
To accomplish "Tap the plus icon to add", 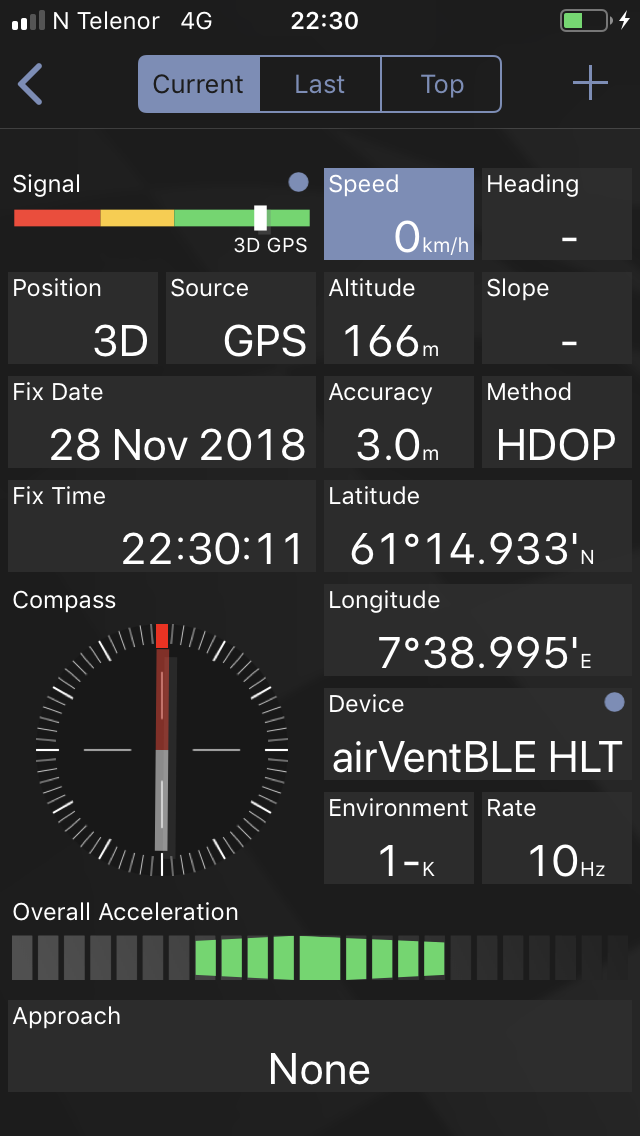I will tap(590, 83).
